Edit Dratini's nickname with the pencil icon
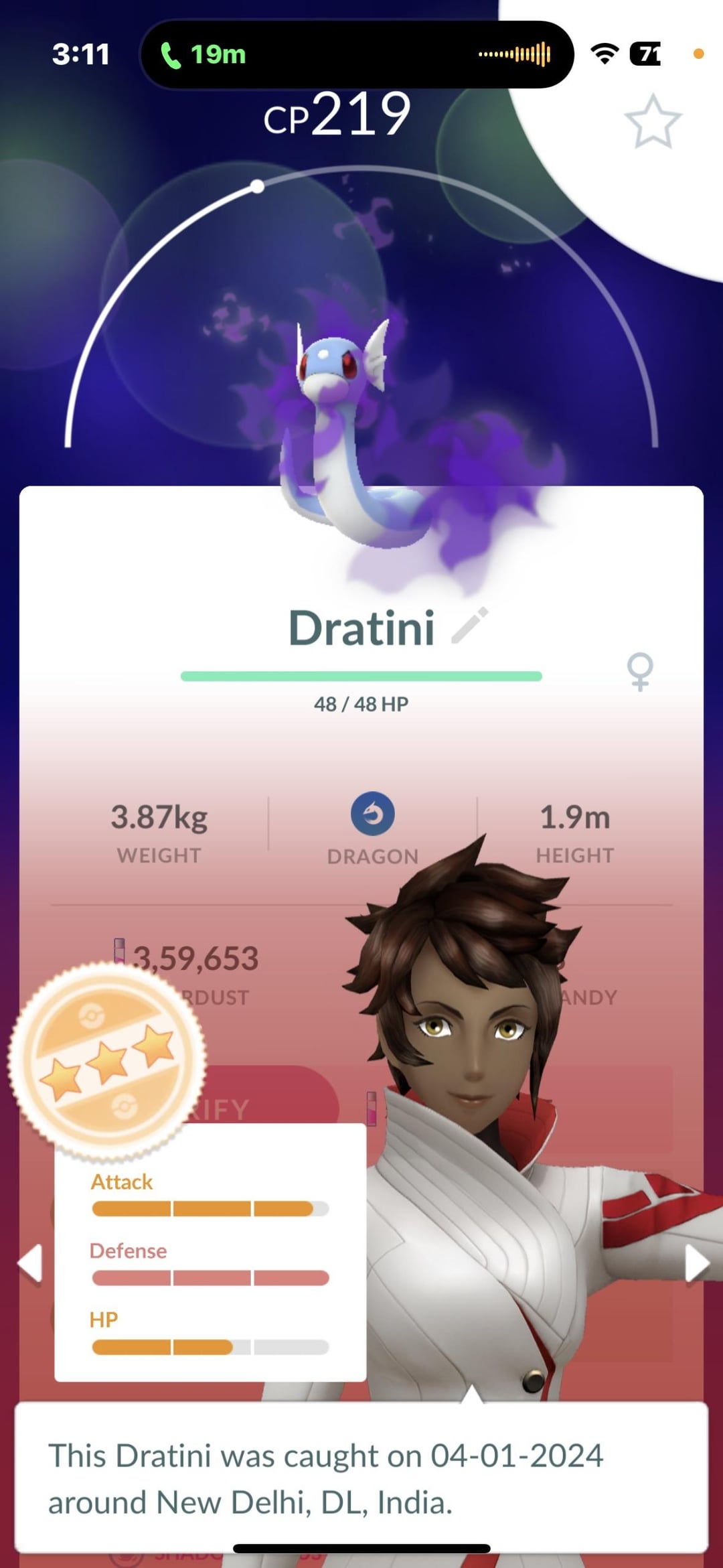Screen dimensions: 723x1568 [470, 626]
